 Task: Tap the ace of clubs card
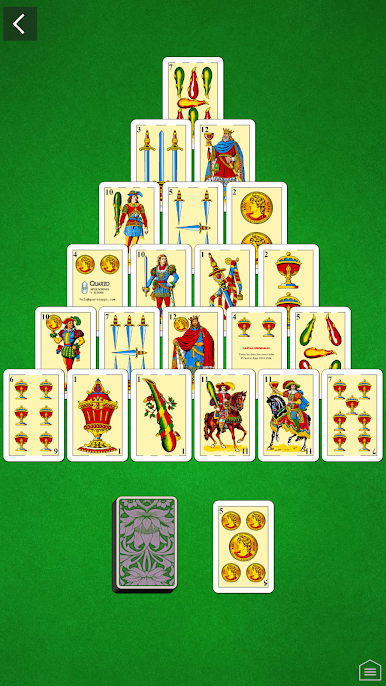pyautogui.click(x=161, y=415)
